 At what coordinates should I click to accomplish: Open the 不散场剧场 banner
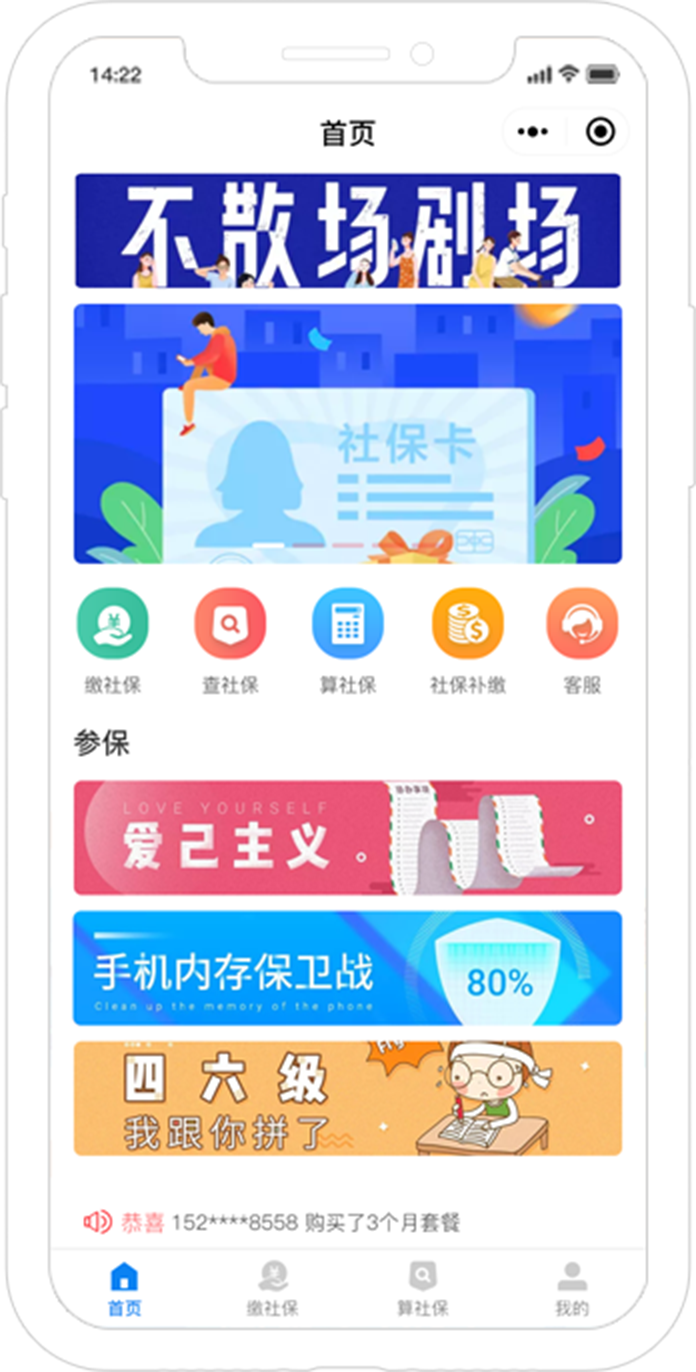click(347, 231)
